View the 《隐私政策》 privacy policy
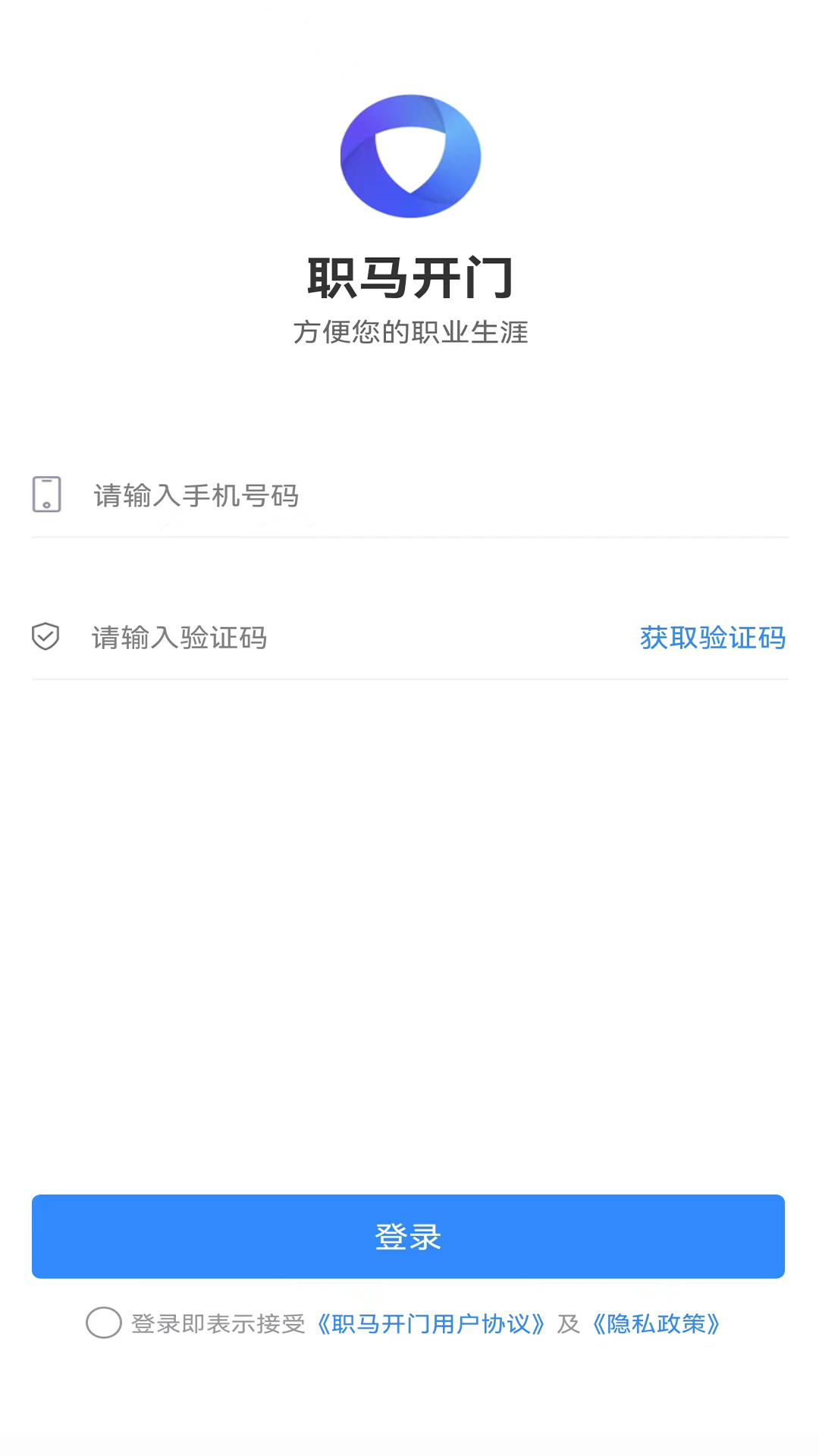Viewport: 819px width, 1456px height. 657,1324
